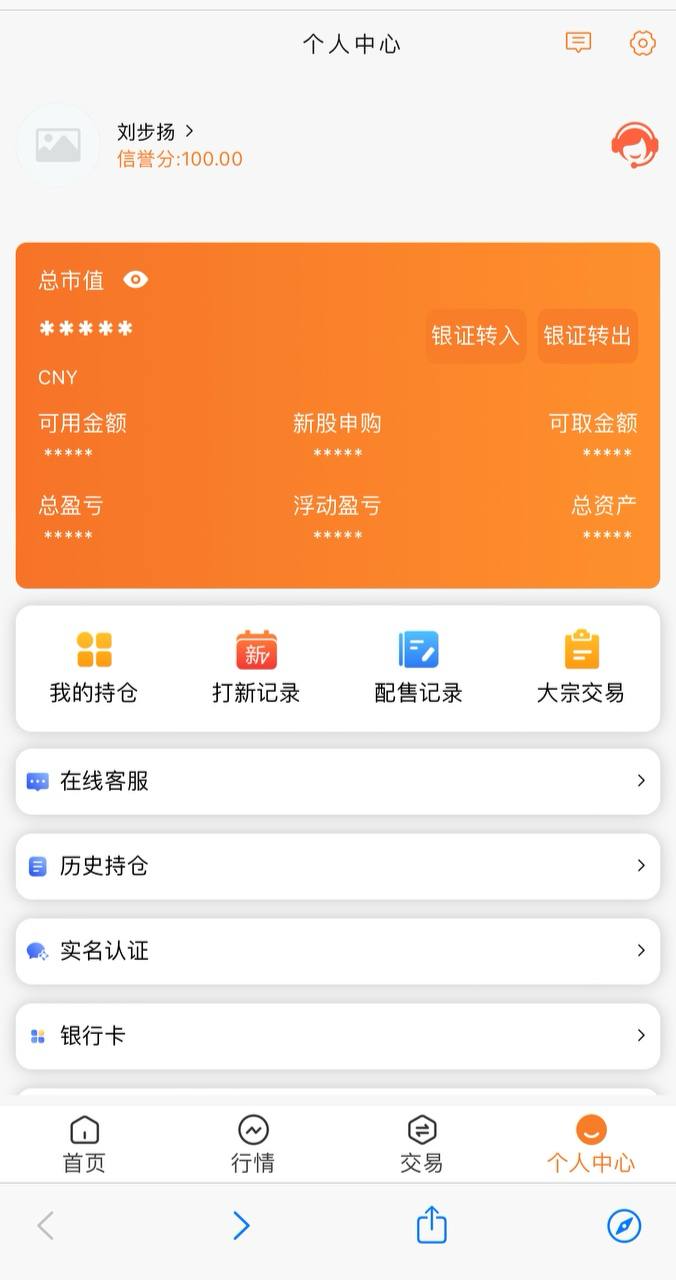Screen dimensions: 676x1280
Task: Tap the customer service headset icon
Action: 634,146
